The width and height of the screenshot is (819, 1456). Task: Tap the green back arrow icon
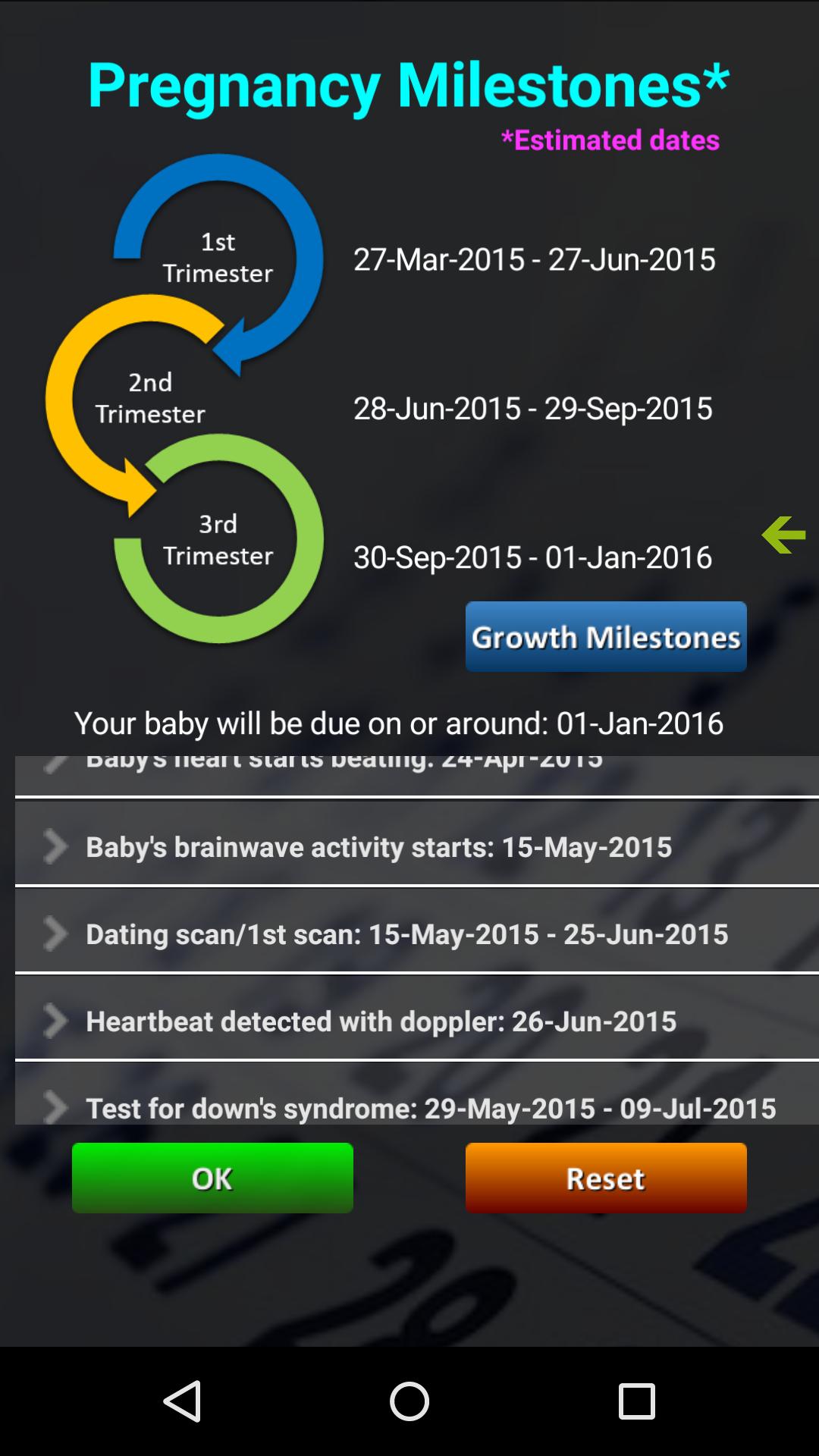click(783, 535)
